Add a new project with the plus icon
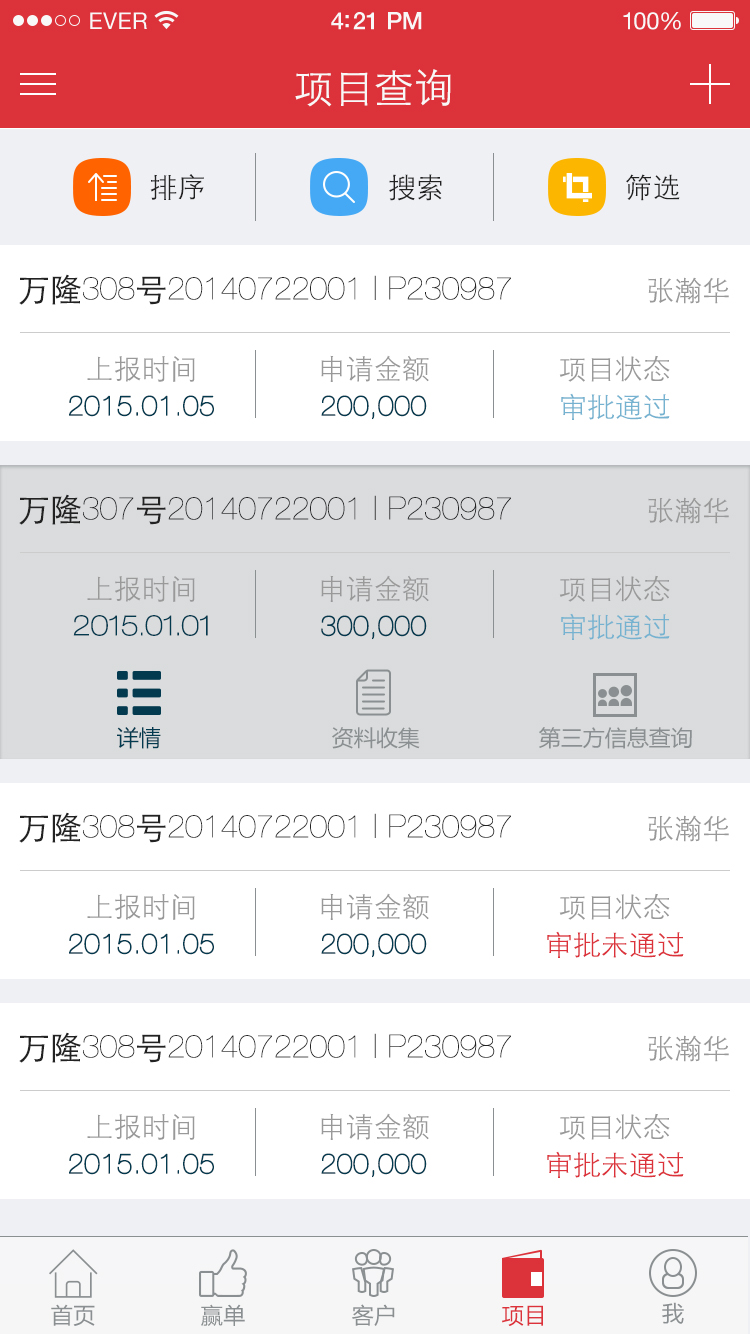 (709, 85)
